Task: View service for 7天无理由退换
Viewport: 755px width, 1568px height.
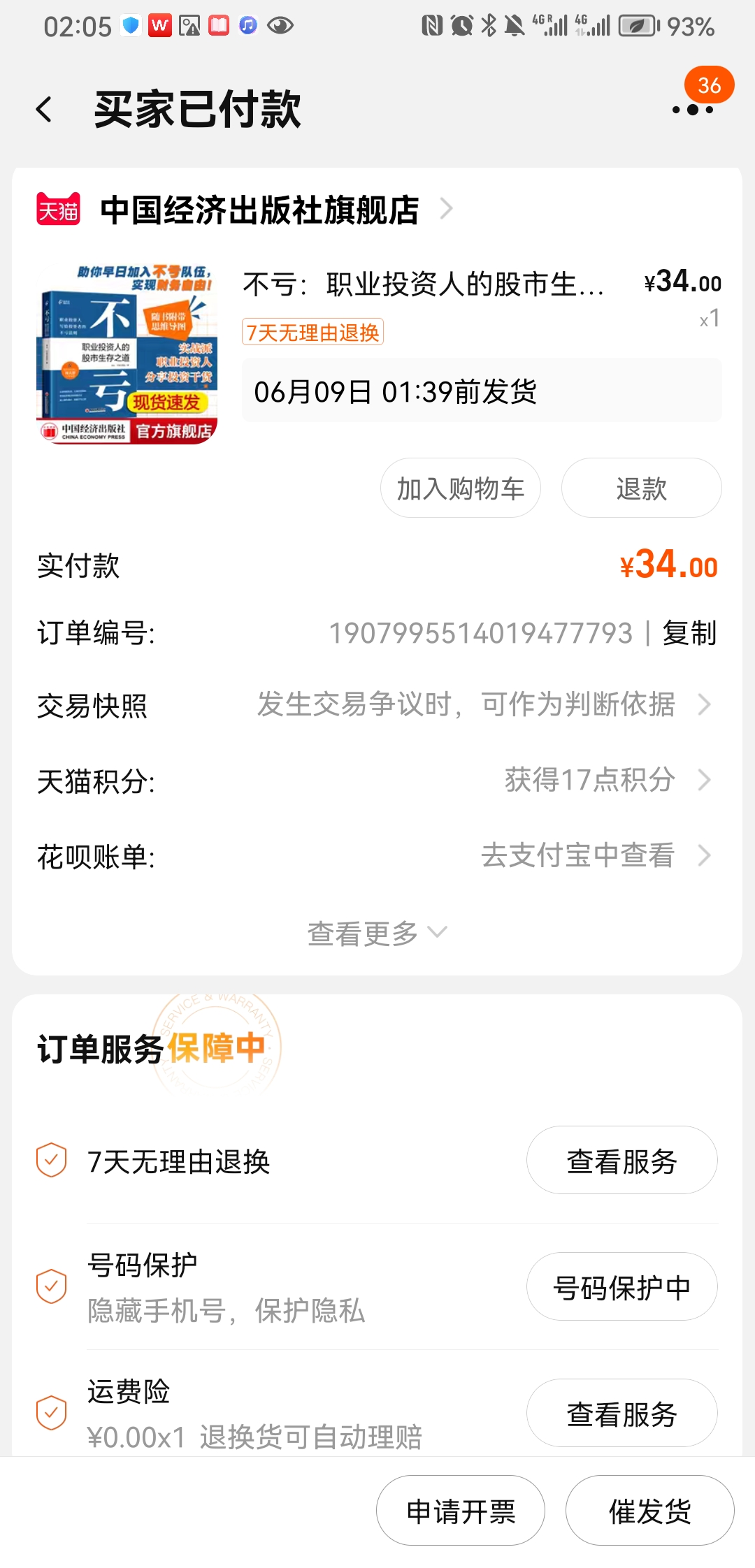Action: click(x=621, y=1161)
